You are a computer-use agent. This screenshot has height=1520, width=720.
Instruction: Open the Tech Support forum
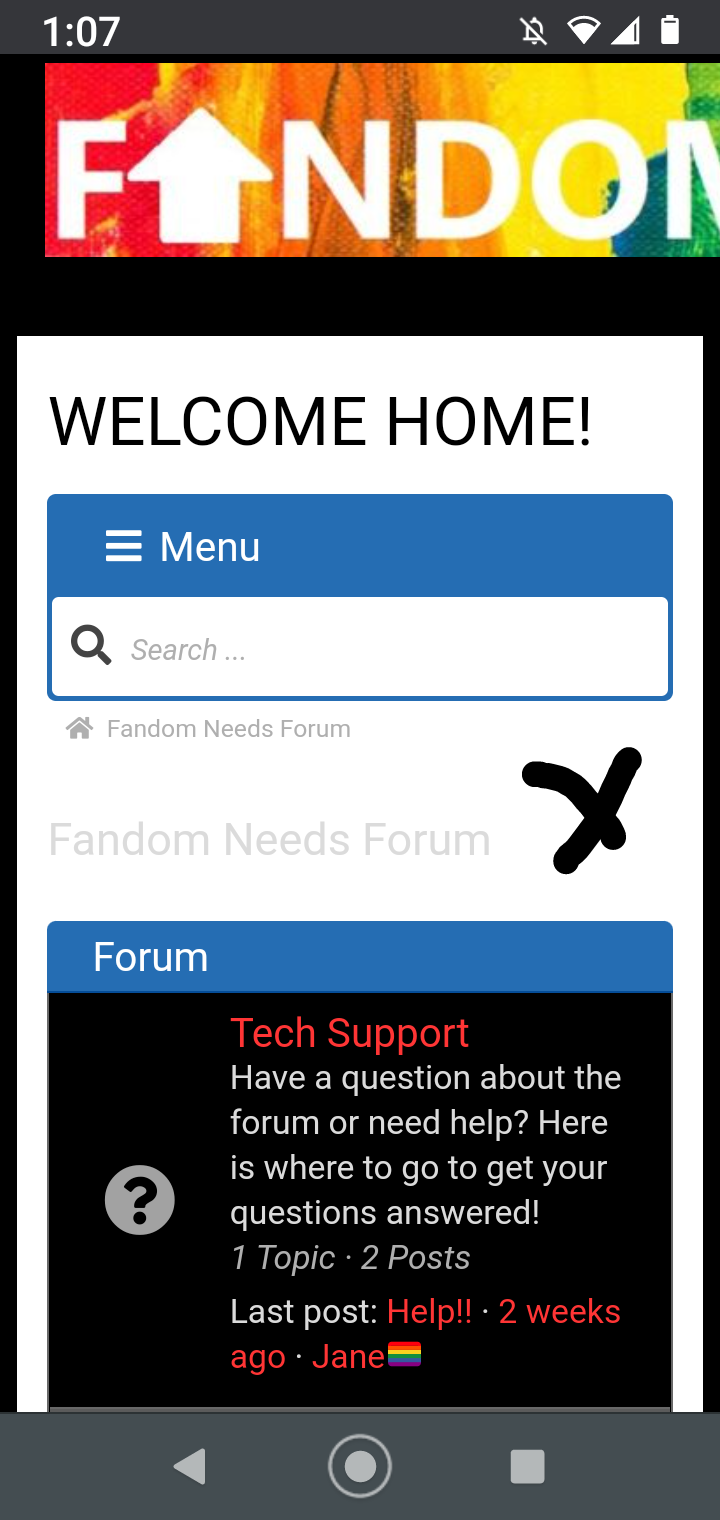pyautogui.click(x=349, y=1033)
